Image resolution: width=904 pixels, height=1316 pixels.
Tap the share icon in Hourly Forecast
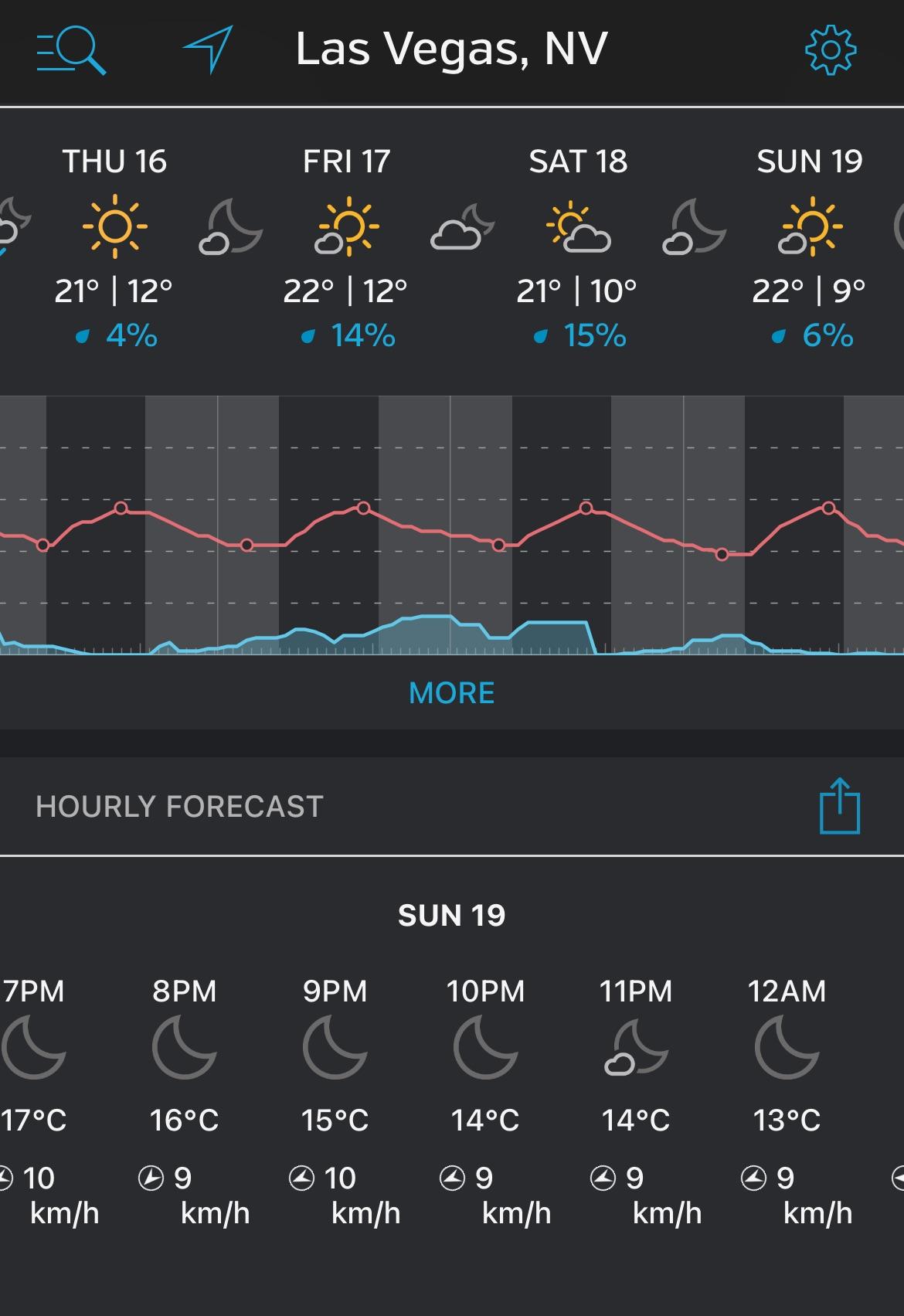[x=839, y=805]
